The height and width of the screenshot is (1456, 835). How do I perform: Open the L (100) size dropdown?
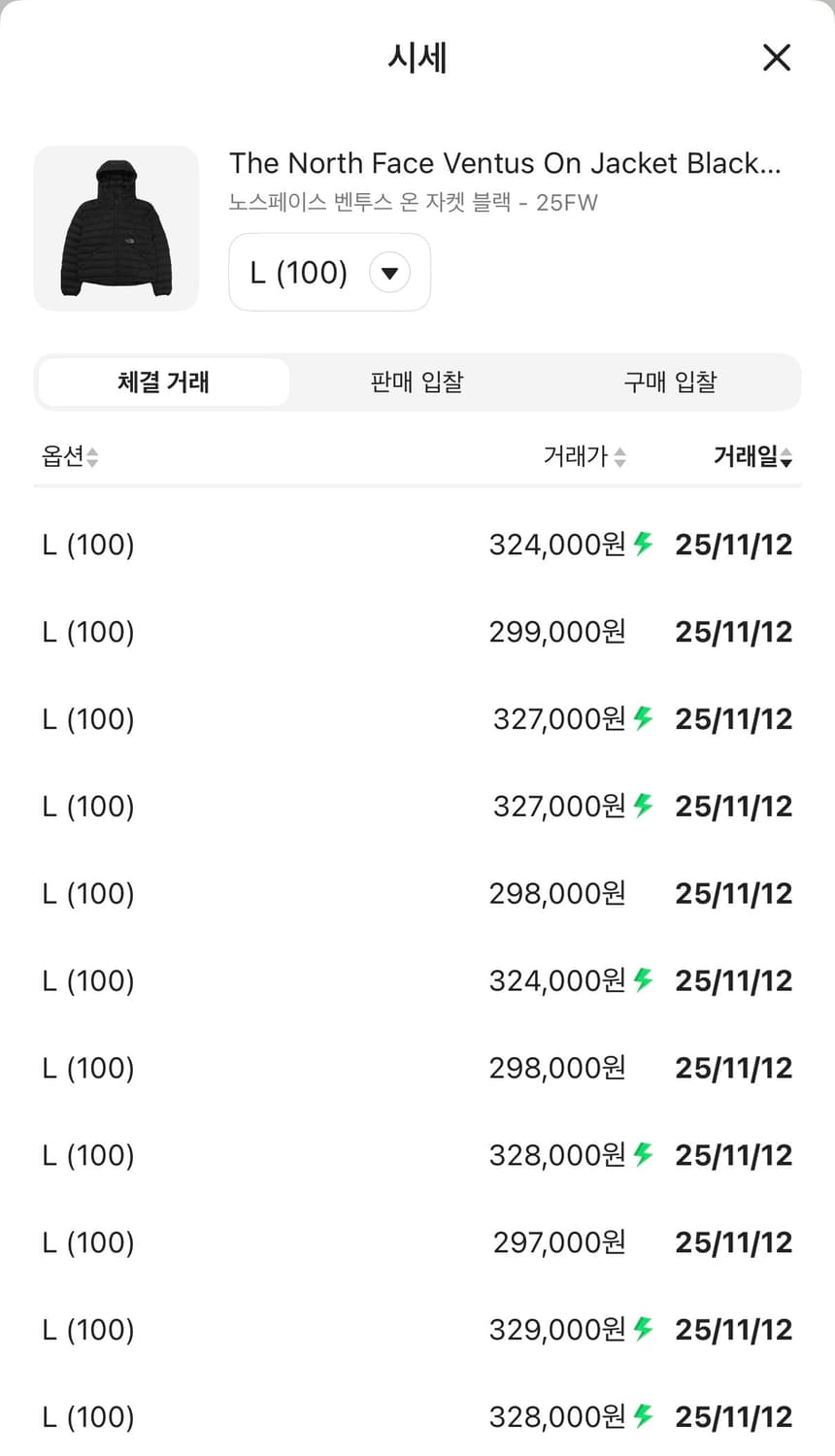(x=328, y=273)
